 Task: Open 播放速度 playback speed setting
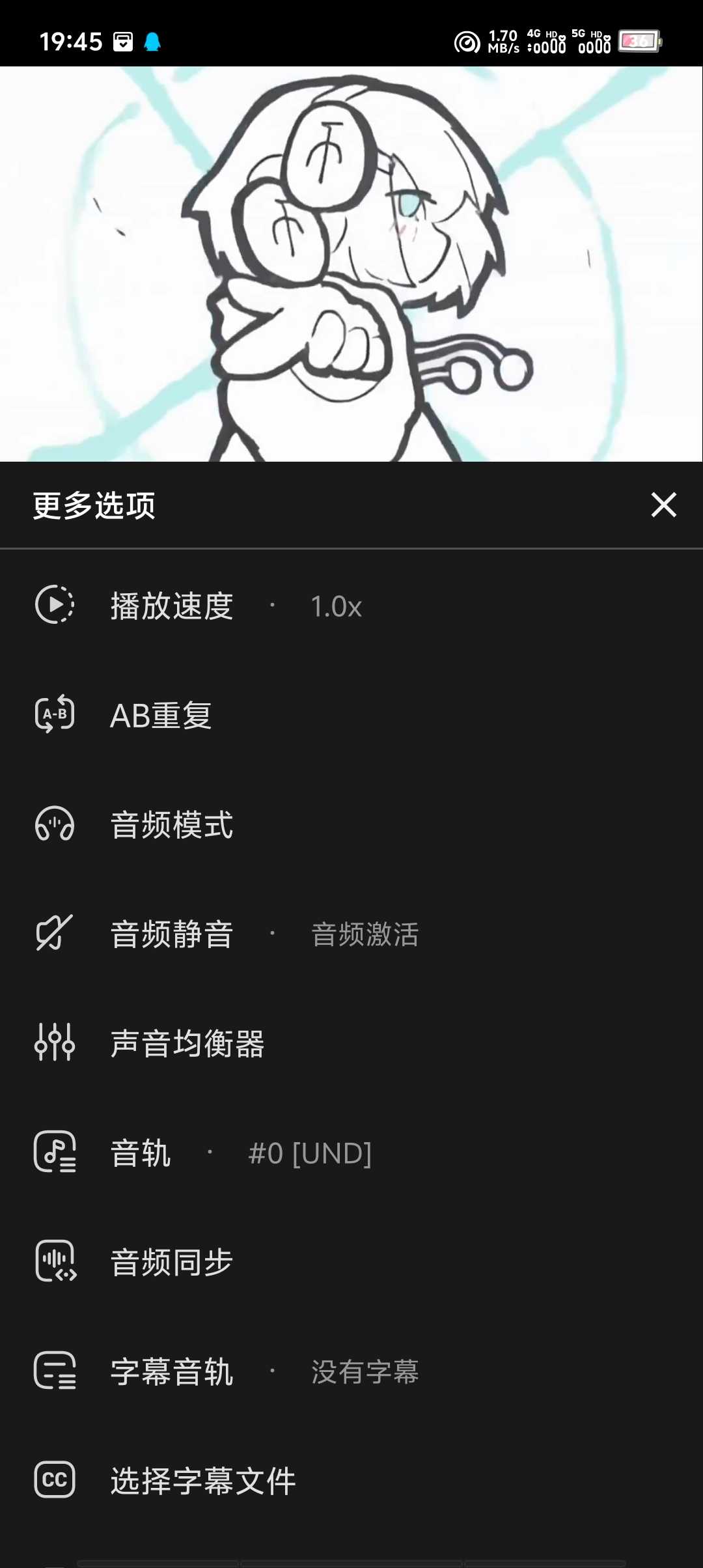click(172, 606)
